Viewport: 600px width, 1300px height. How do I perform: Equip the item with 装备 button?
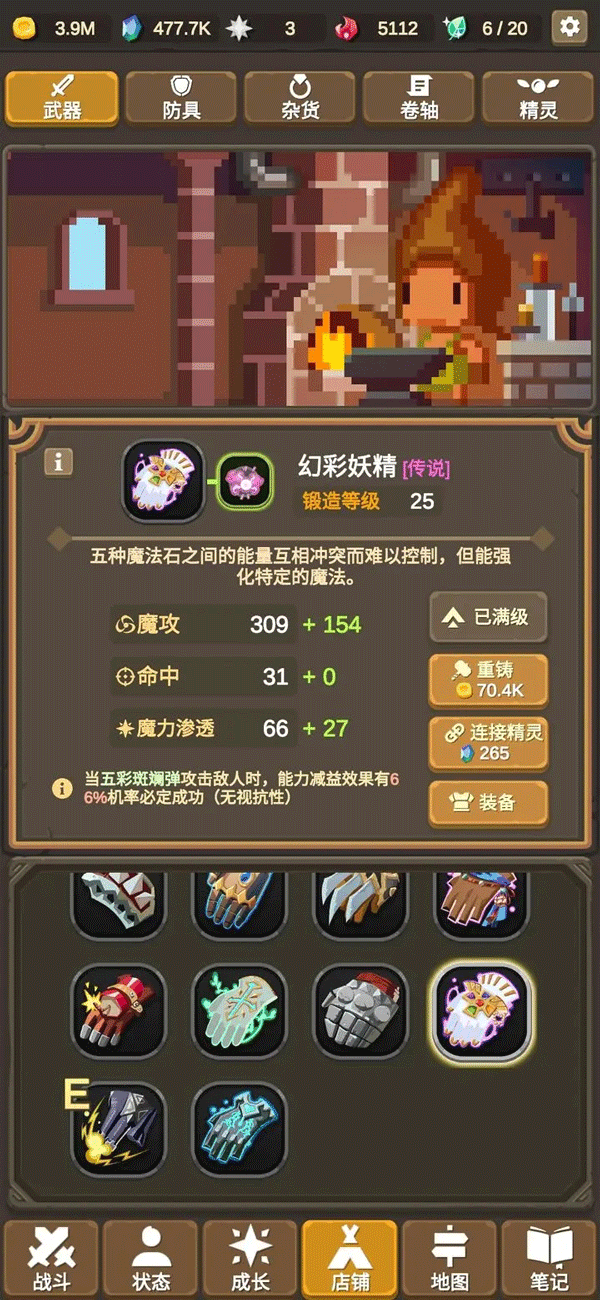pos(488,803)
